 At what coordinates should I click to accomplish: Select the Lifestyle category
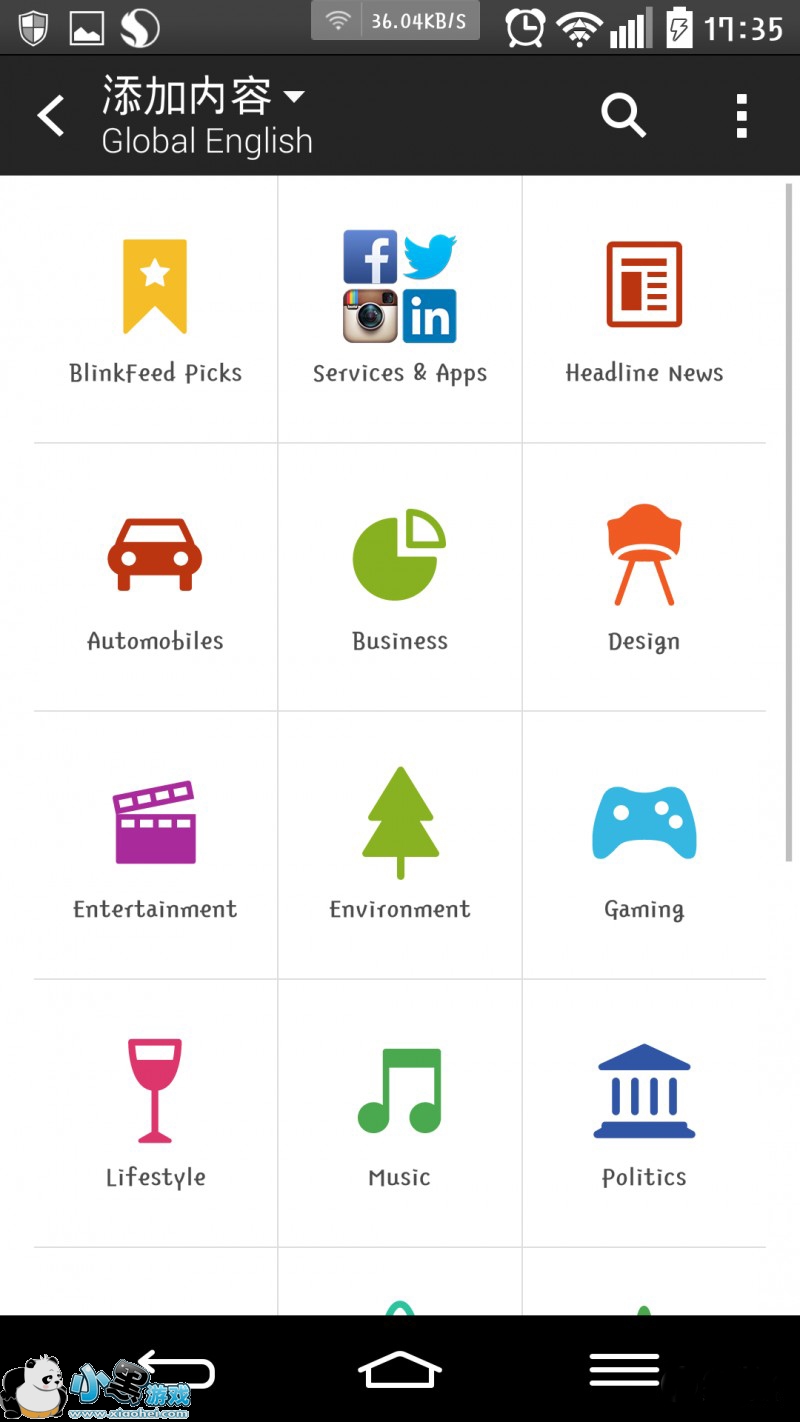pyautogui.click(x=155, y=1114)
